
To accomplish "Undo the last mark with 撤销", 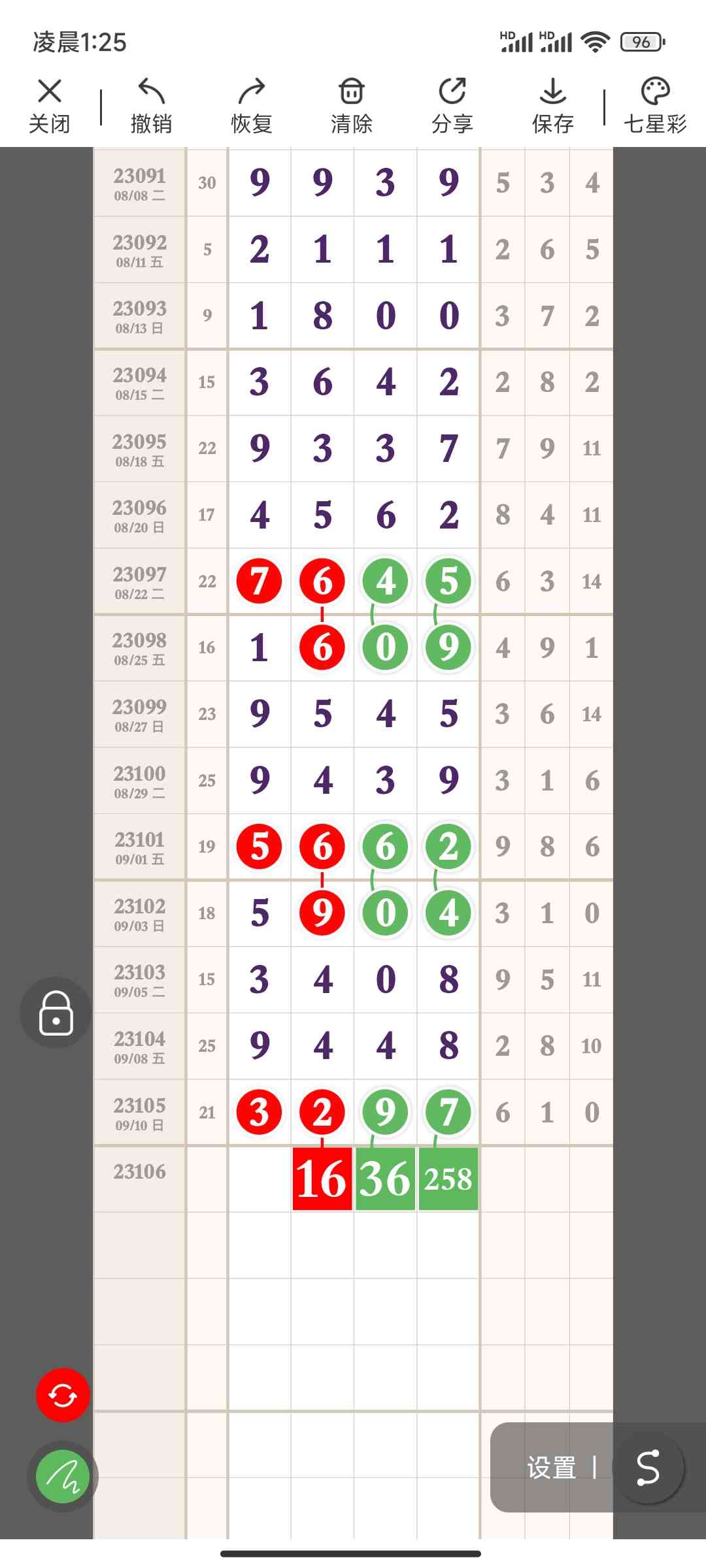I will 151,106.
